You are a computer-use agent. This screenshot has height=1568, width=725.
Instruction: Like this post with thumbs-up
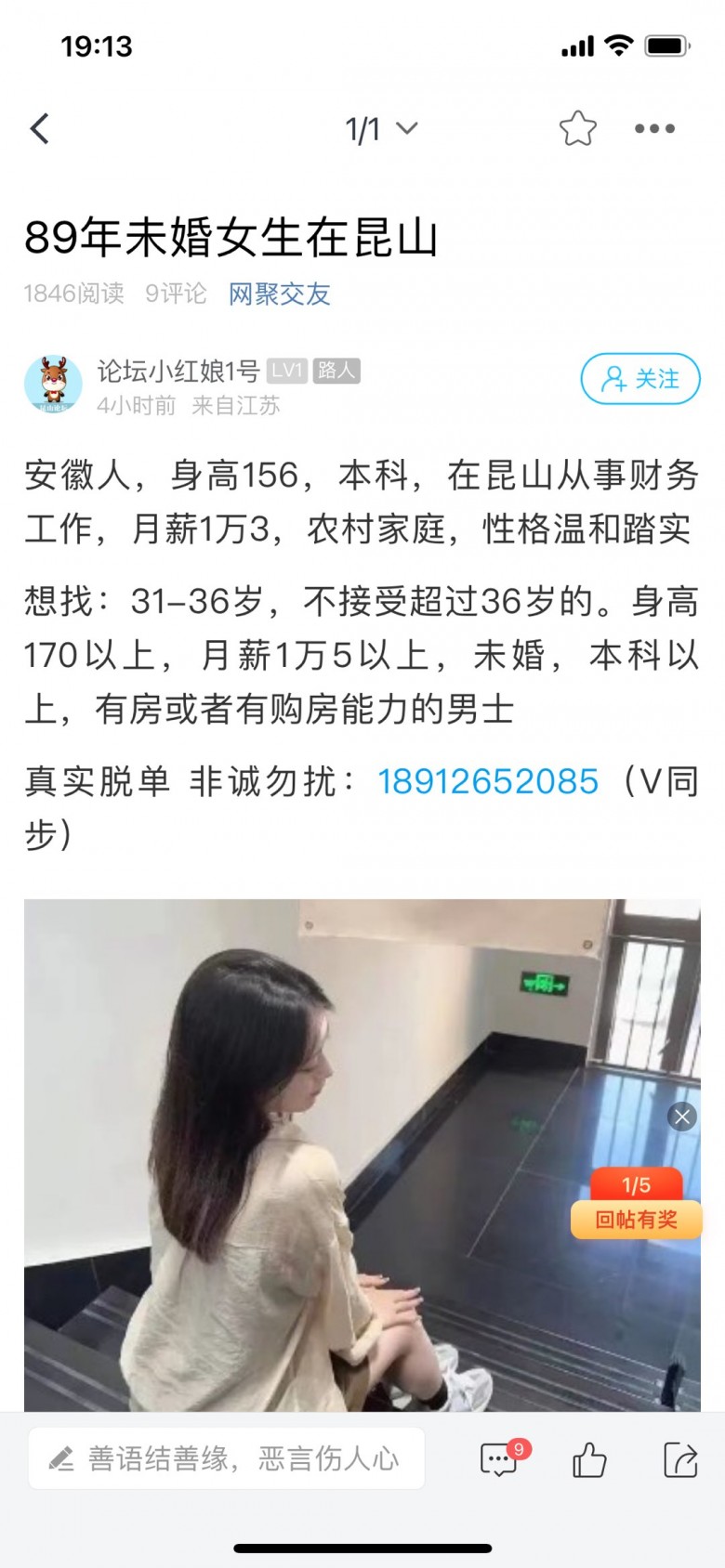(589, 1459)
